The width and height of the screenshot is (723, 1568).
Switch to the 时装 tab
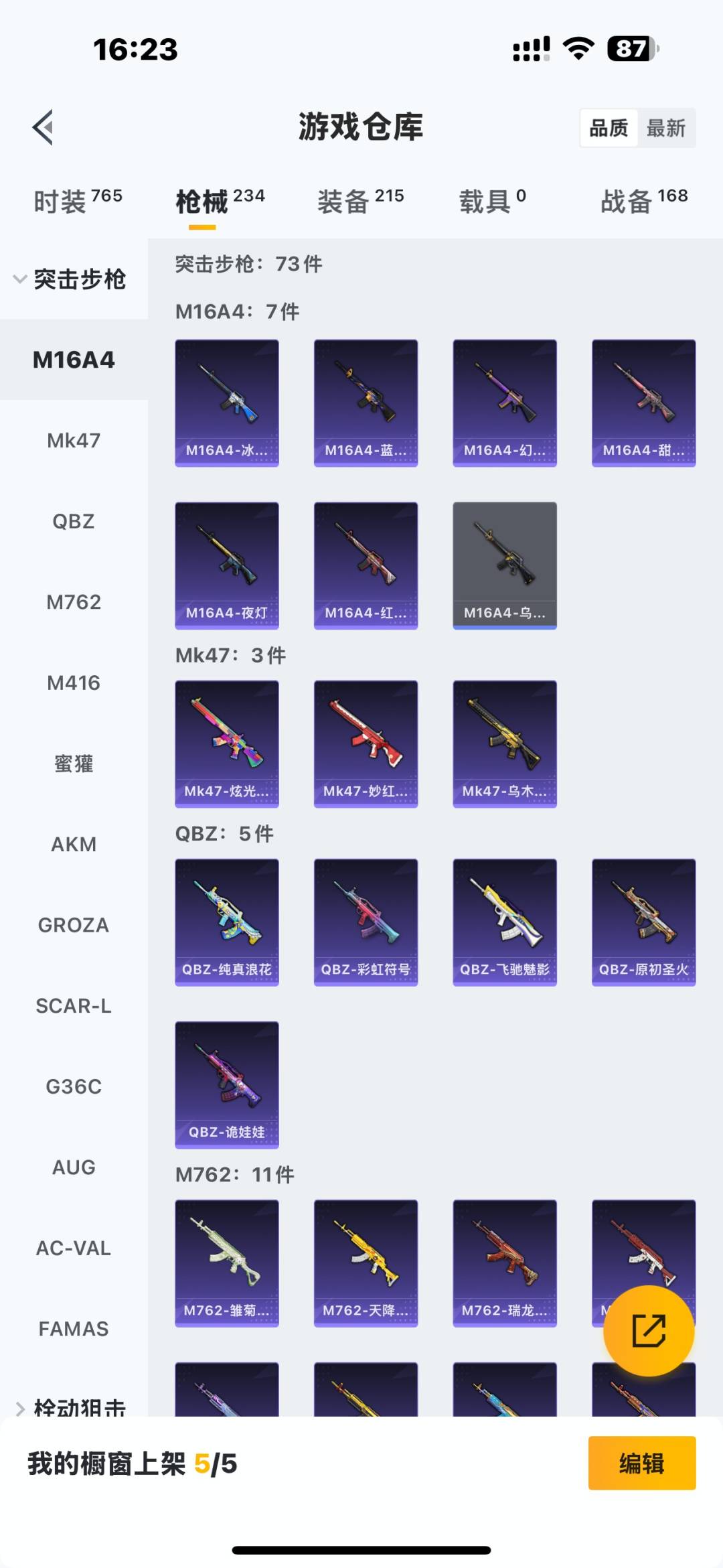pyautogui.click(x=78, y=200)
